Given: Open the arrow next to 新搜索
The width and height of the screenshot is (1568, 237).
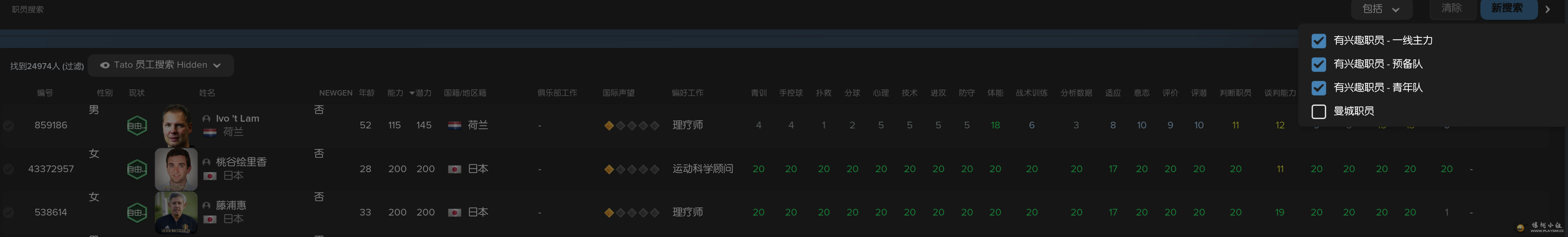Looking at the screenshot, I should coord(1547,9).
